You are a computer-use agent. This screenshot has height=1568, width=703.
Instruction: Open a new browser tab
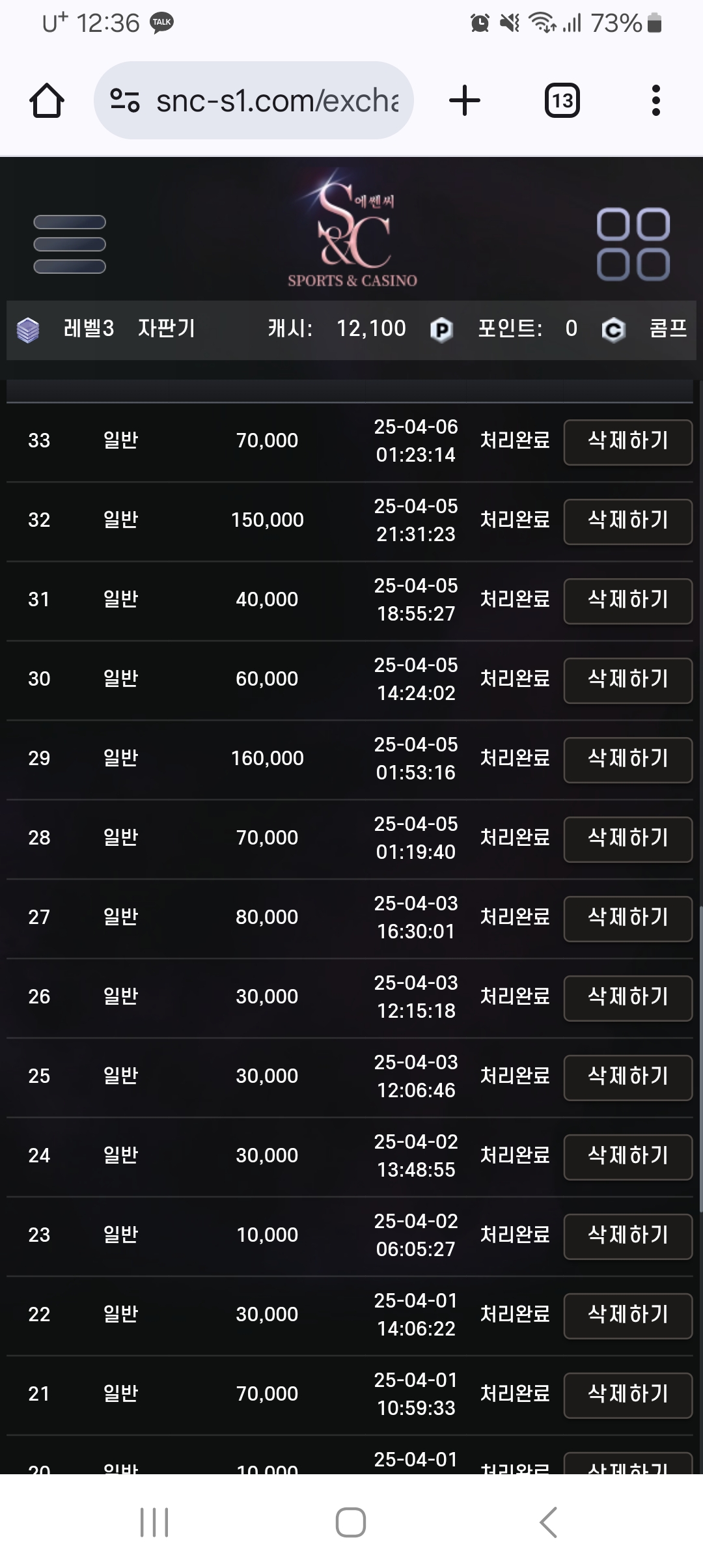pyautogui.click(x=465, y=100)
